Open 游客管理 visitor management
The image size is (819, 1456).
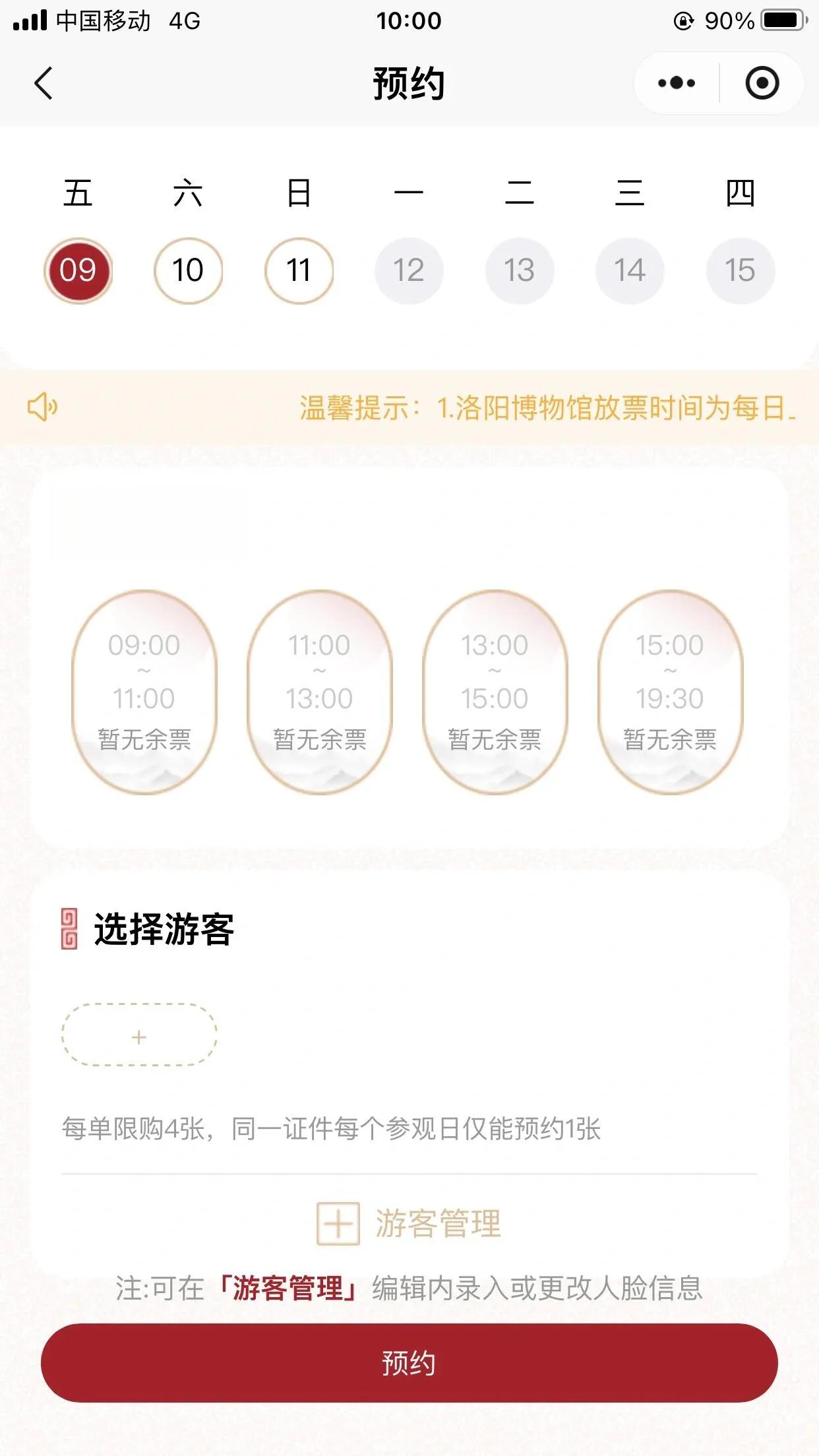click(409, 1223)
